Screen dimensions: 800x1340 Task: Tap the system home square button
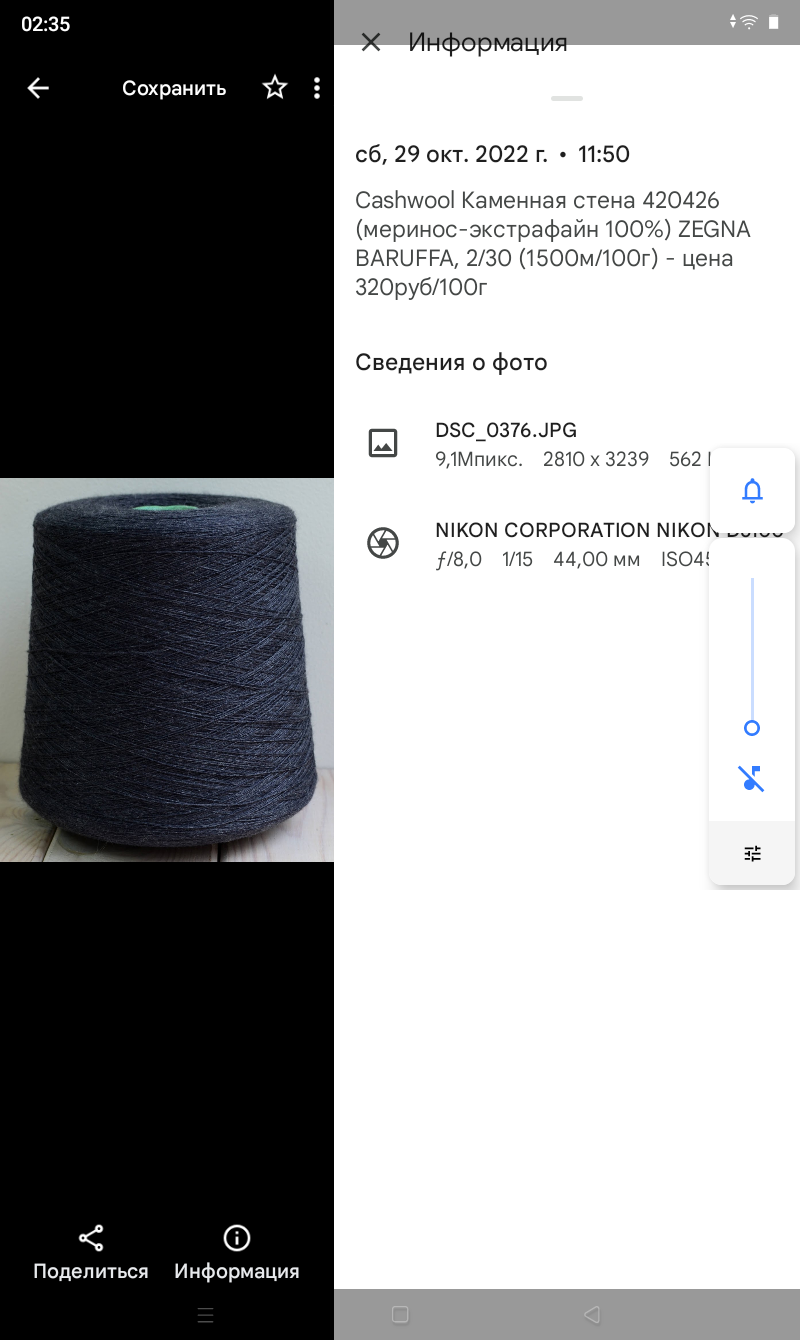pos(400,1314)
